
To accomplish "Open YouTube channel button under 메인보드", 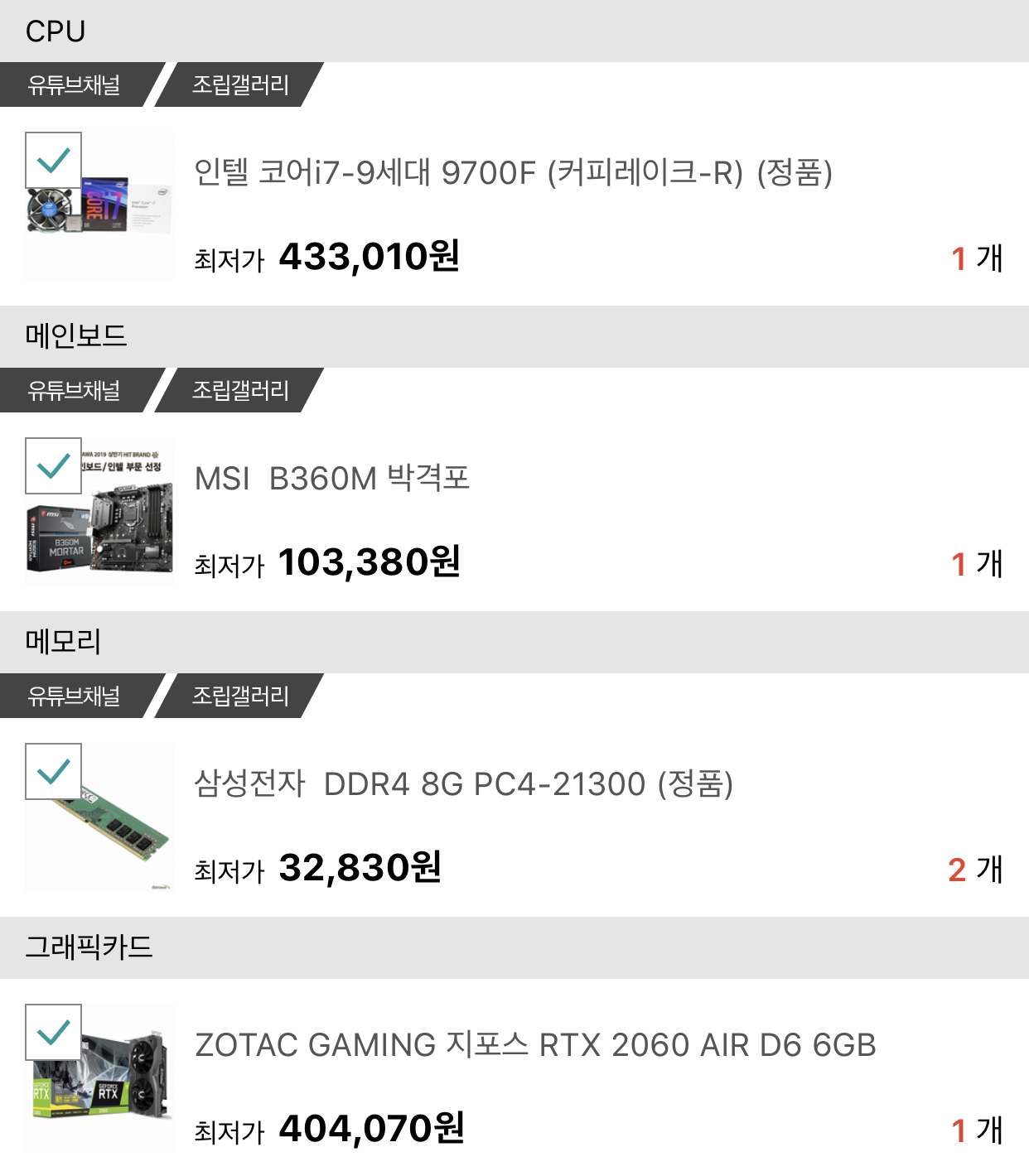I will click(75, 390).
